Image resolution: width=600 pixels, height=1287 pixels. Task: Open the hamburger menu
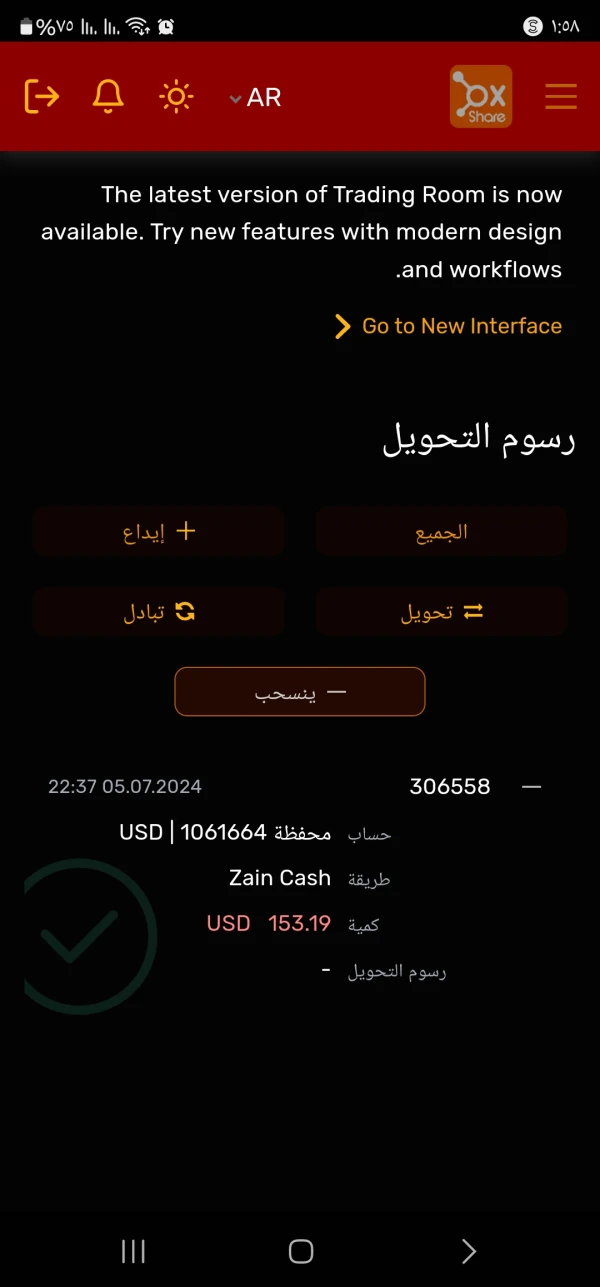[x=561, y=97]
